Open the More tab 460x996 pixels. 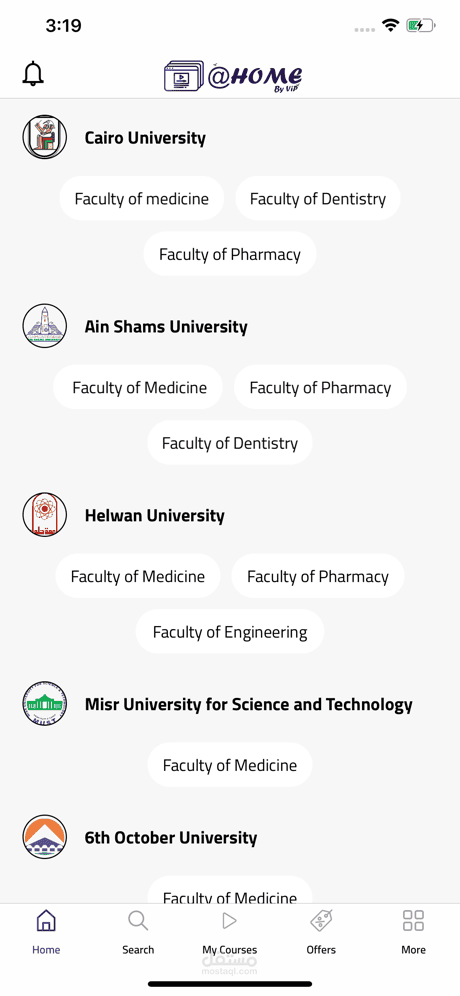413,932
